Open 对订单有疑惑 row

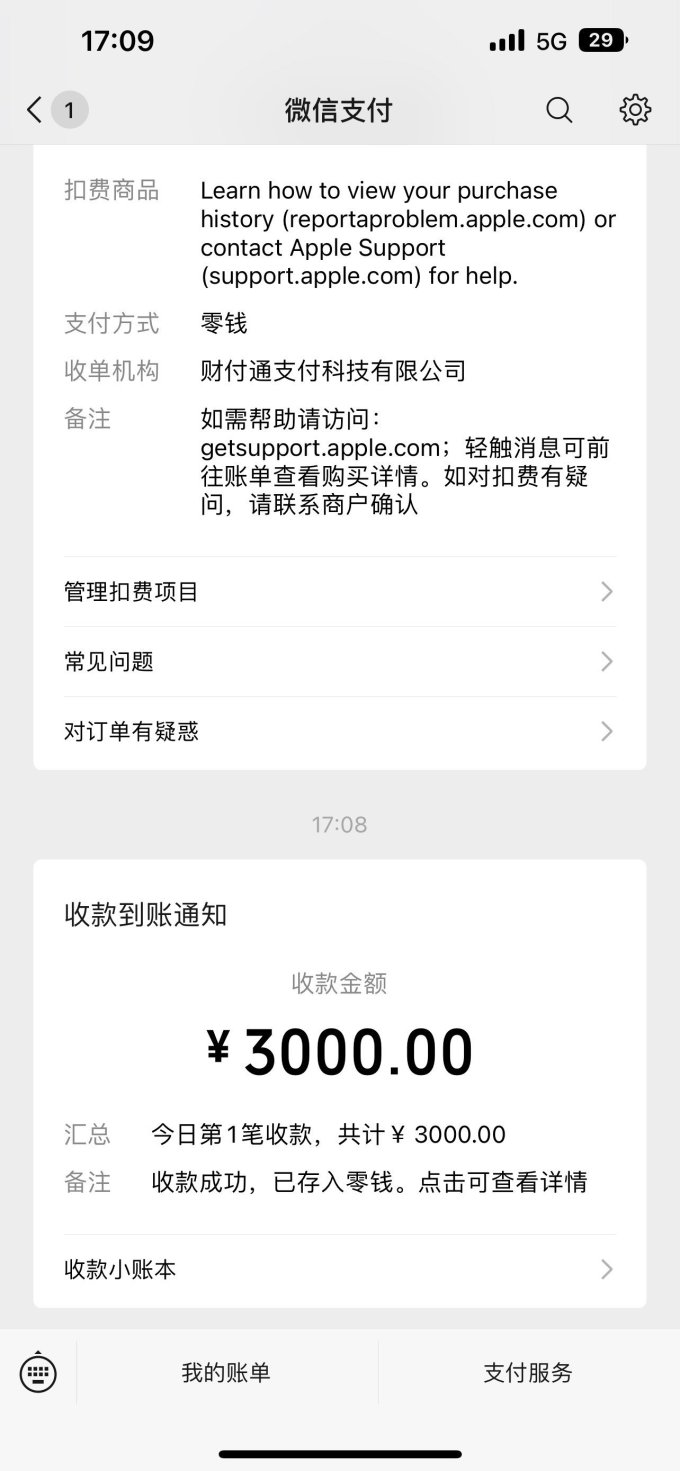[x=340, y=732]
